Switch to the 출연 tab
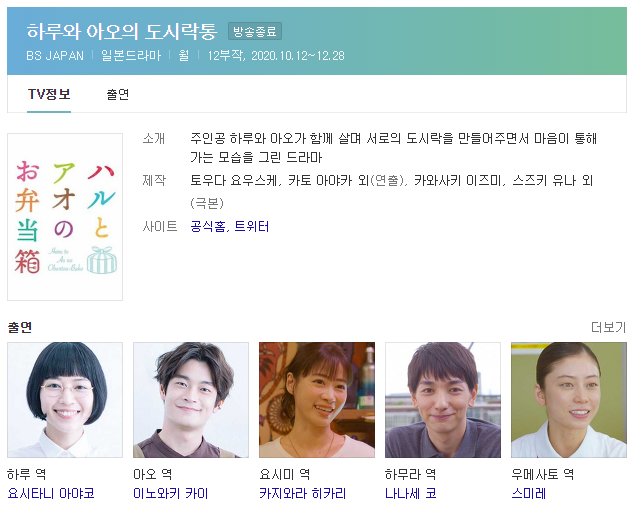This screenshot has height=509, width=636. click(x=117, y=95)
